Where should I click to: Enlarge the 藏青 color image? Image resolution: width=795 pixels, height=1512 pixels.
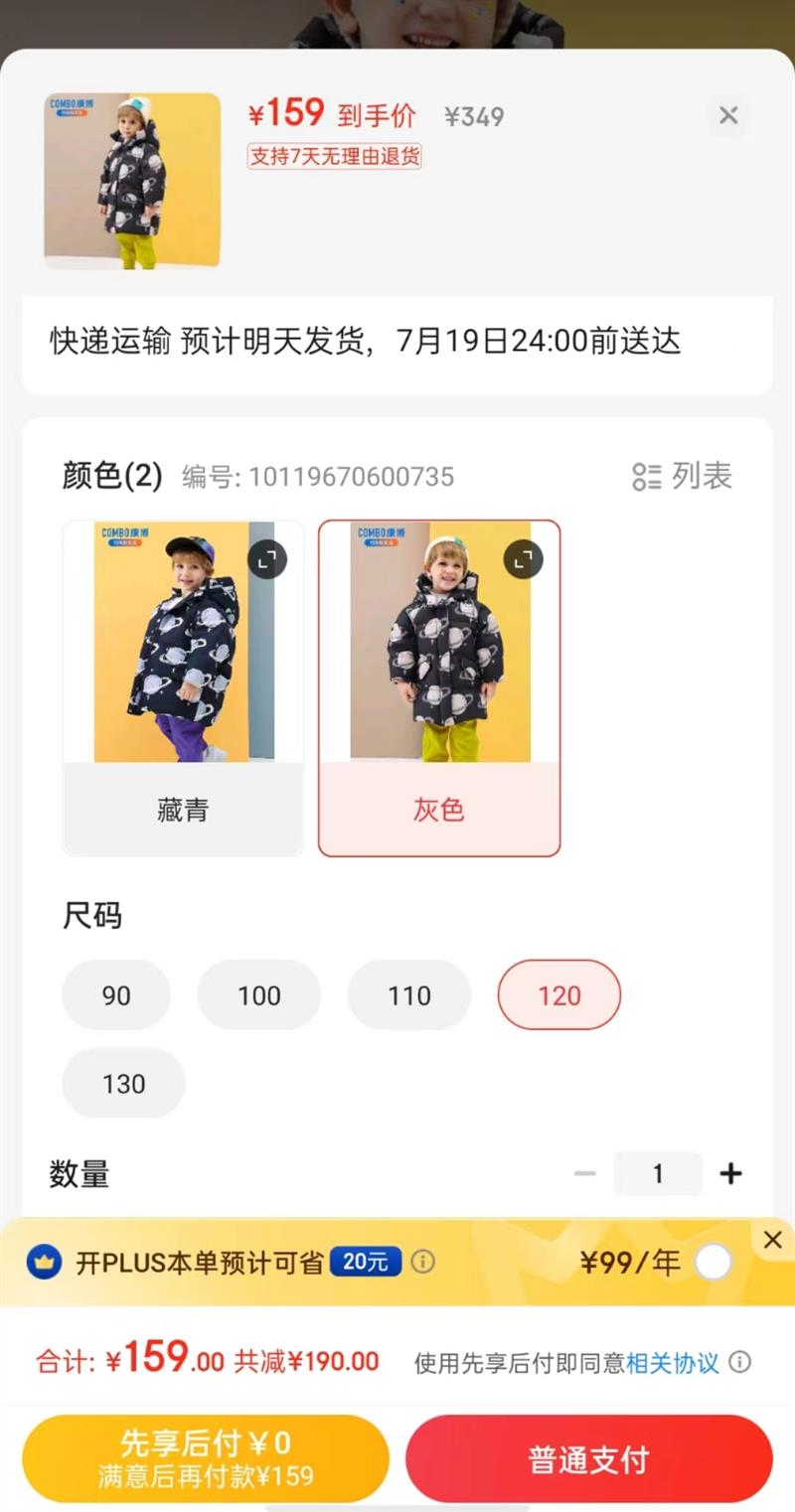point(266,560)
